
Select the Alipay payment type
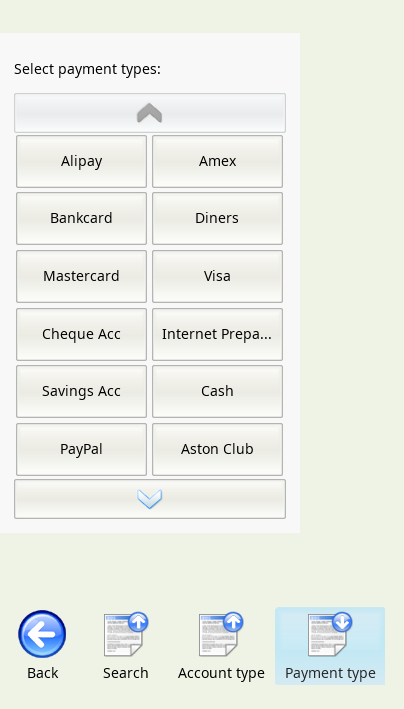pyautogui.click(x=81, y=161)
